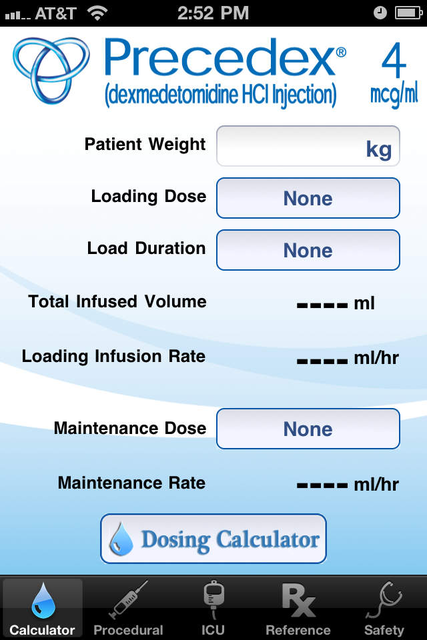The width and height of the screenshot is (427, 640).
Task: Tap the Dosing Calculator button
Action: coord(213,539)
